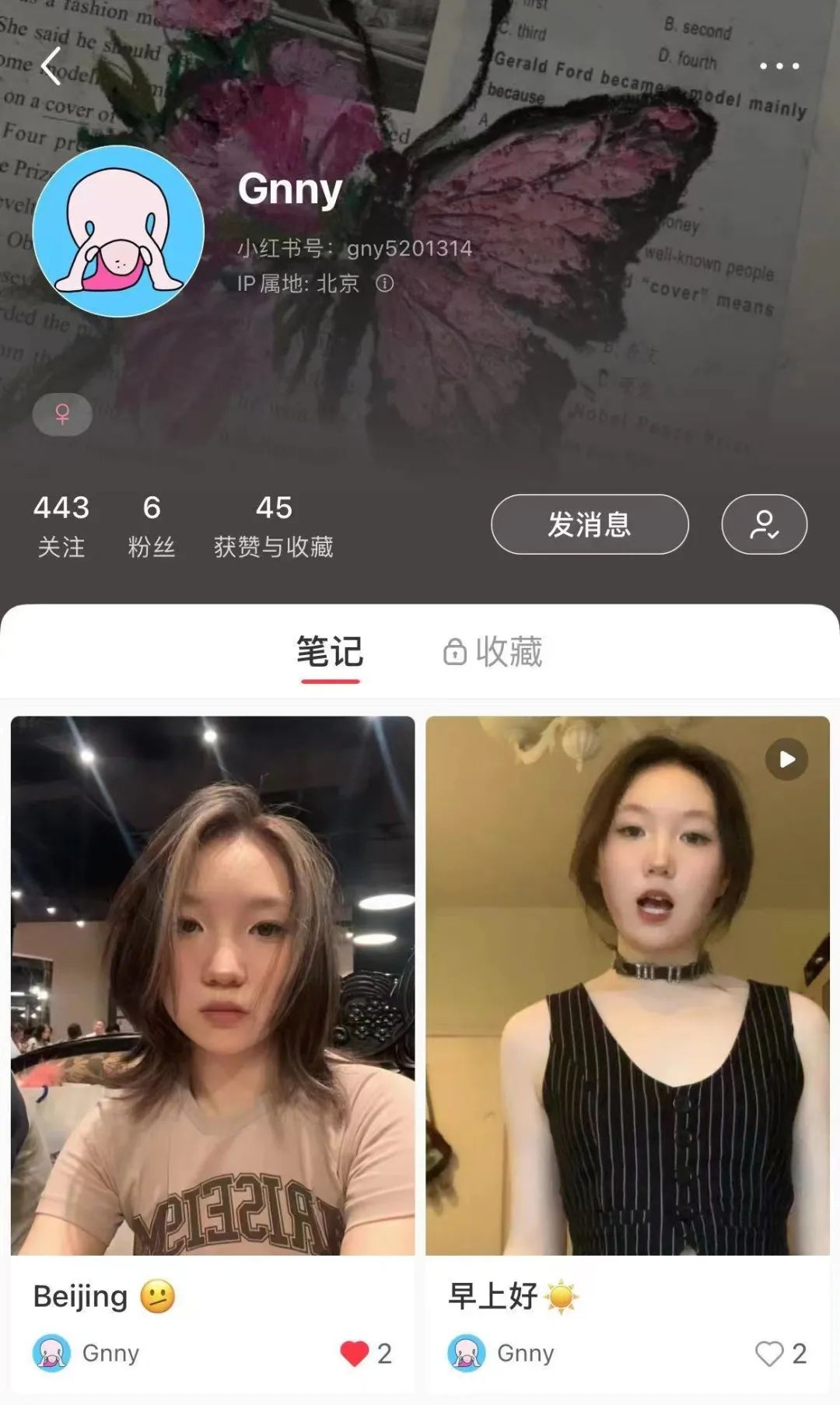
Task: View the 6 粉丝 followers list
Action: pos(152,525)
